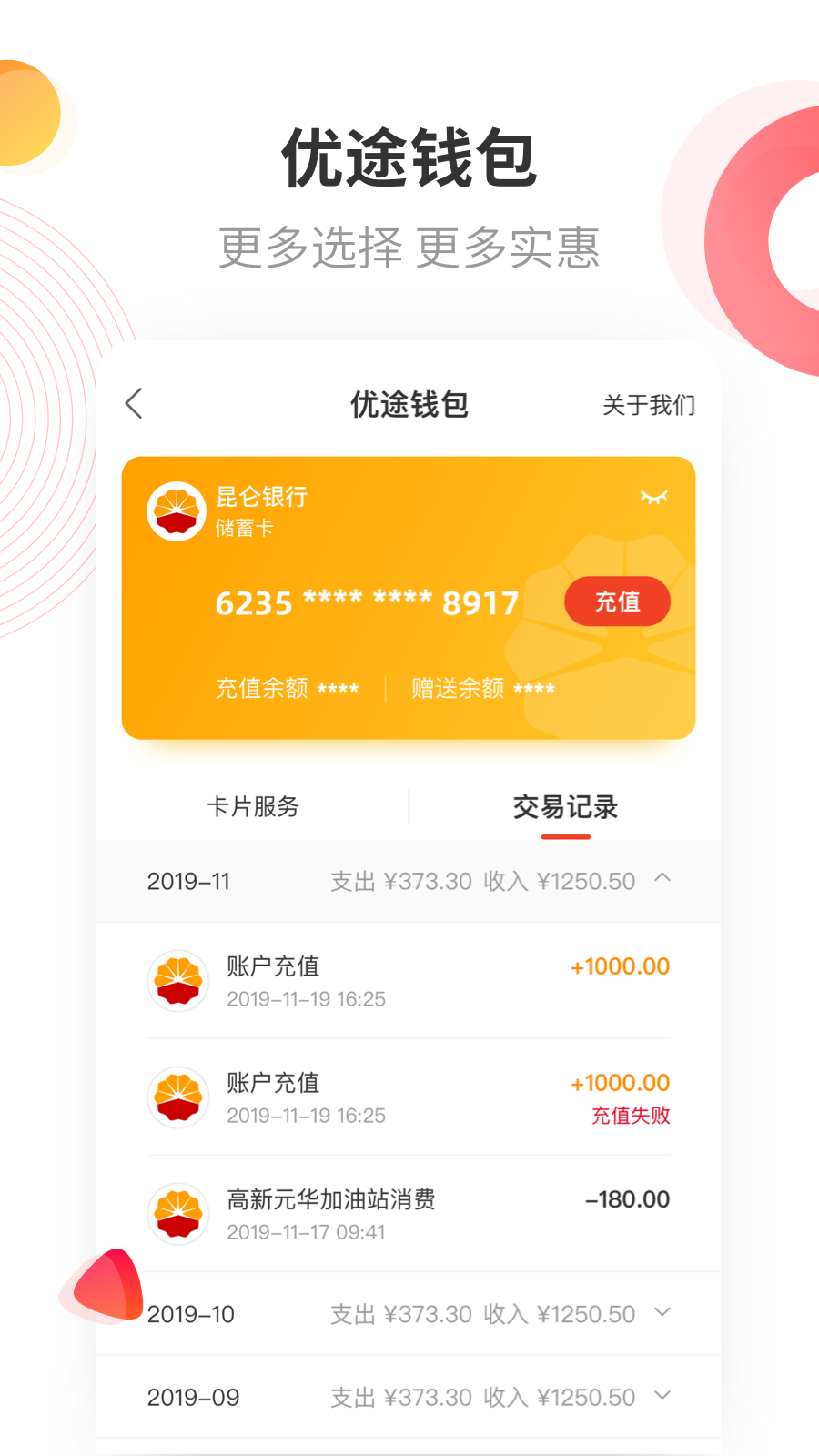Viewport: 819px width, 1456px height.
Task: Expand the 2019-09 transactions
Action: 663,1396
